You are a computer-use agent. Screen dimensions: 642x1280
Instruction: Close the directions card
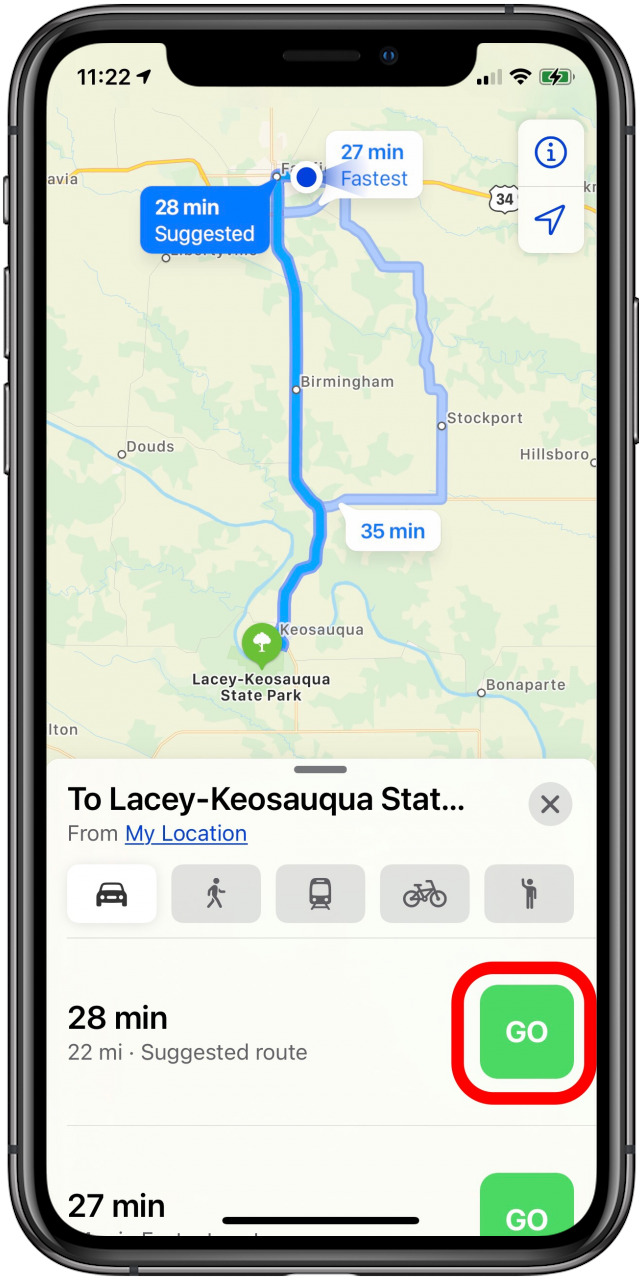pos(549,804)
